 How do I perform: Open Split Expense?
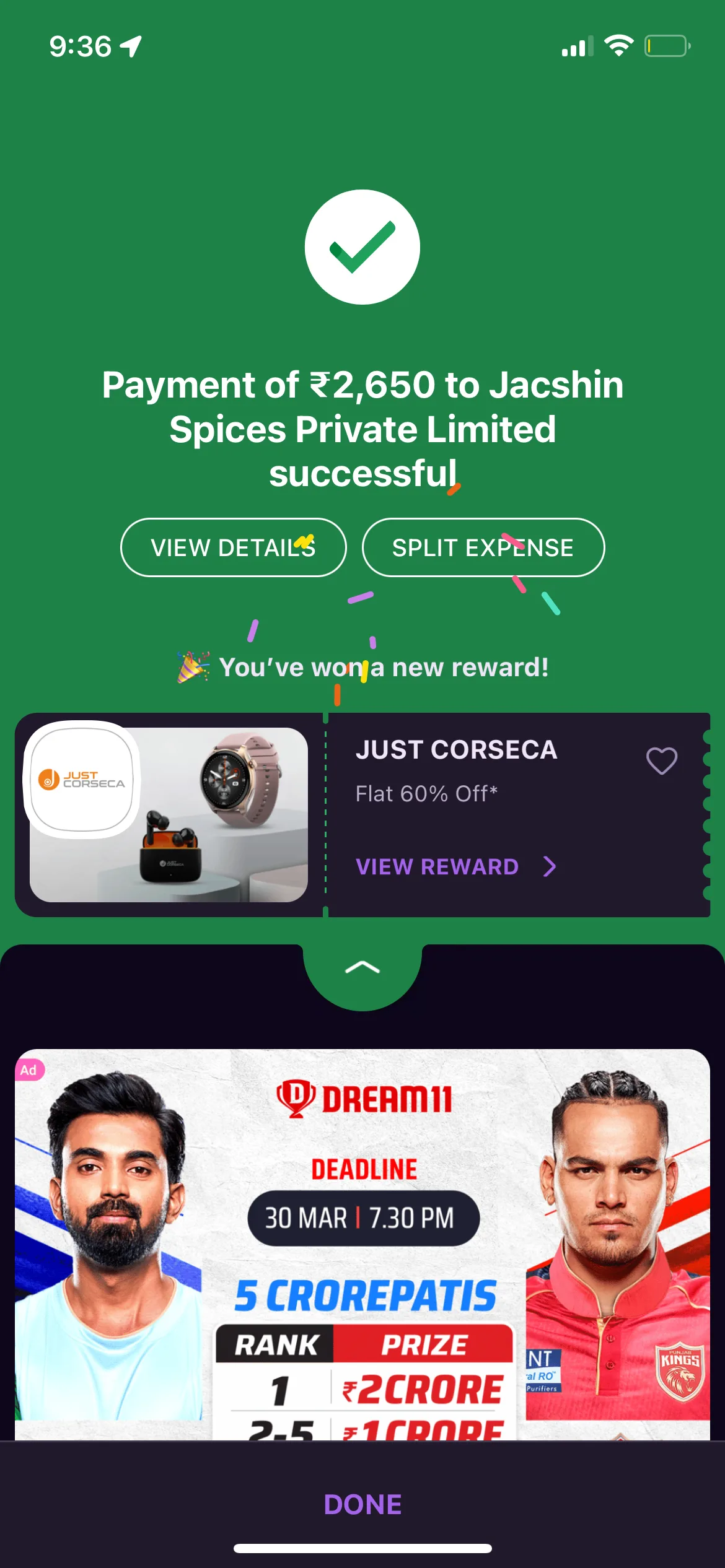click(483, 547)
